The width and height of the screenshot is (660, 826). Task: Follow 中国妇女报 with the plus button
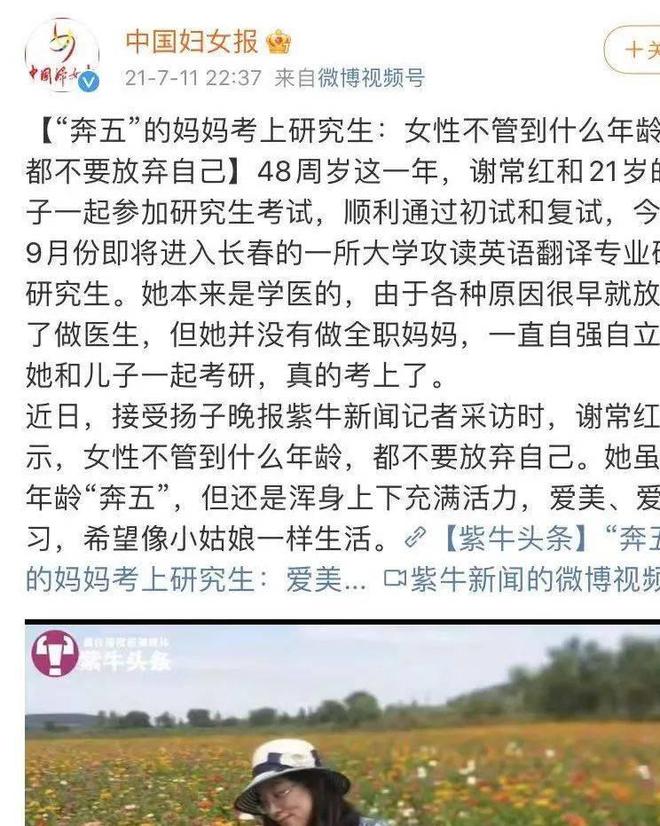[634, 49]
